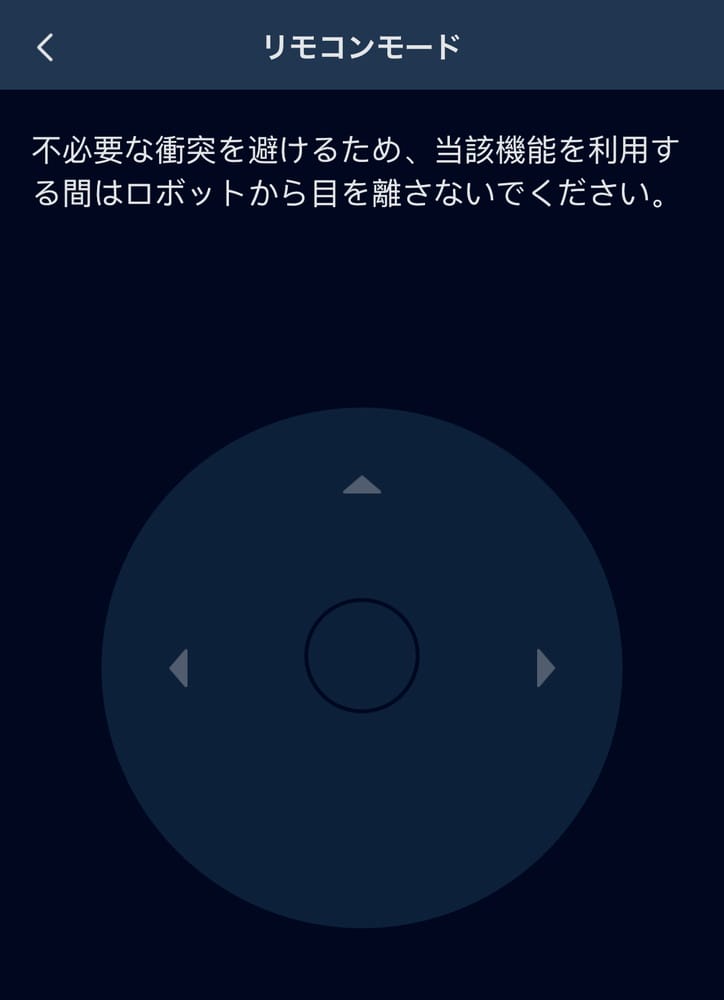This screenshot has height=1000, width=724.
Task: Turn the robot right with right arrow
Action: click(545, 668)
